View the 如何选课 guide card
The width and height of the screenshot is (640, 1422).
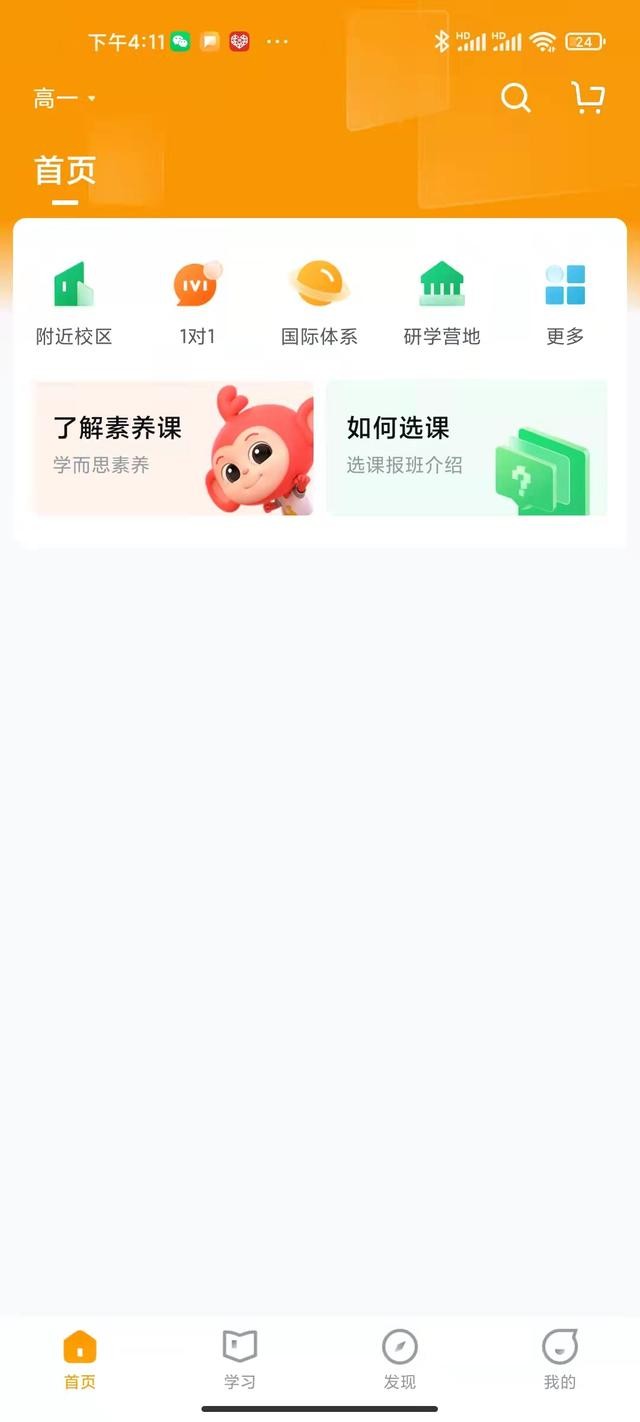[x=466, y=448]
